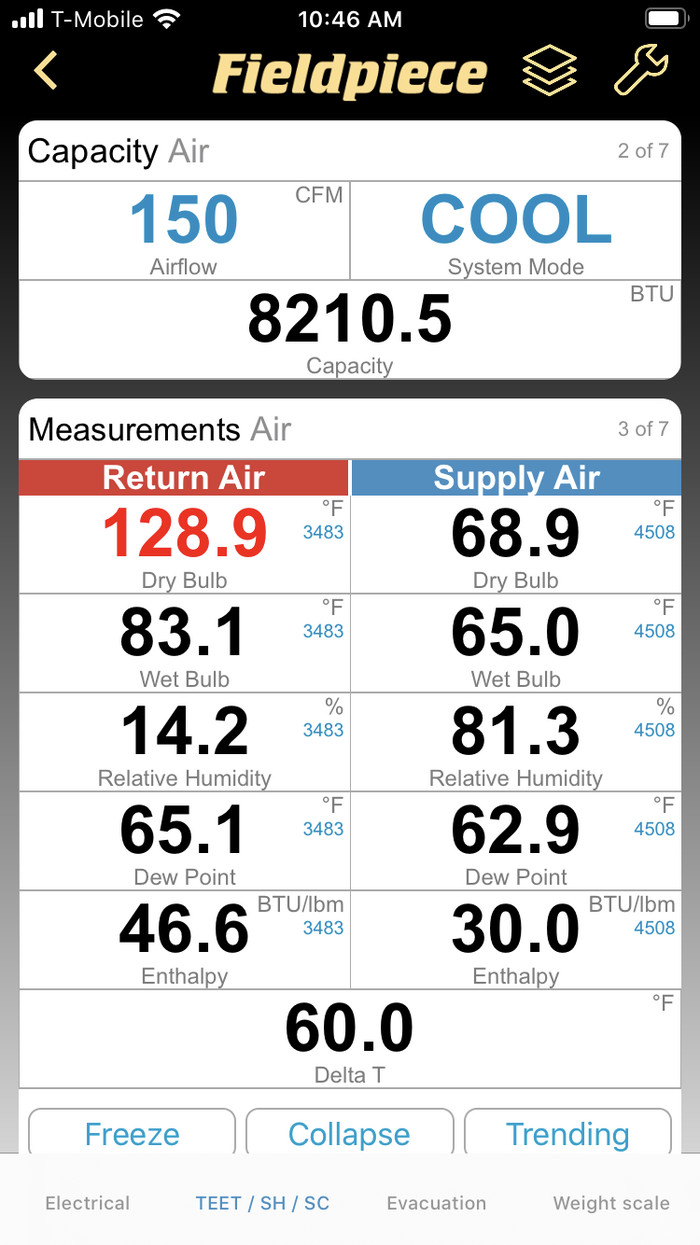Open the Trending view
Image resolution: width=700 pixels, height=1245 pixels.
(567, 1134)
